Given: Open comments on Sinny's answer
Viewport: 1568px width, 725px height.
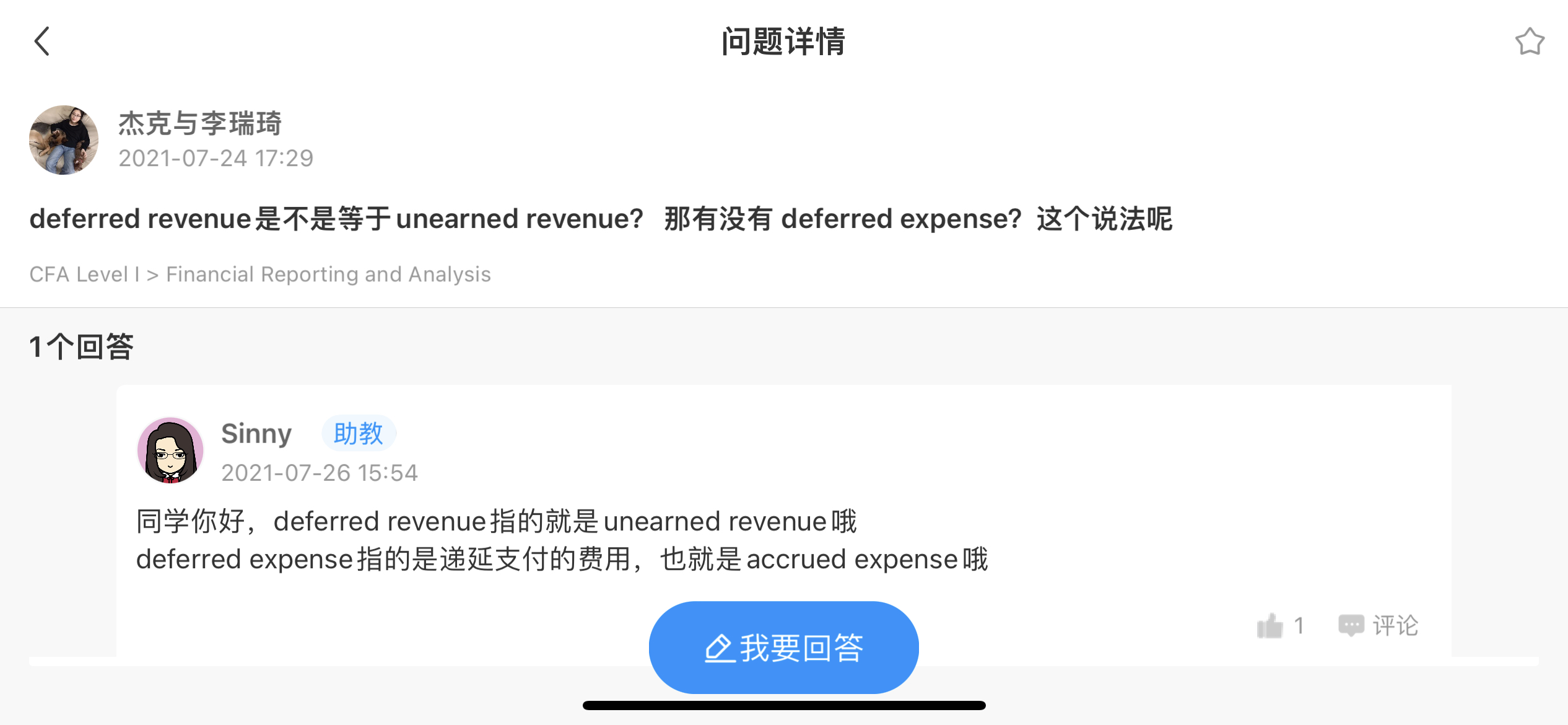Looking at the screenshot, I should (x=1378, y=626).
